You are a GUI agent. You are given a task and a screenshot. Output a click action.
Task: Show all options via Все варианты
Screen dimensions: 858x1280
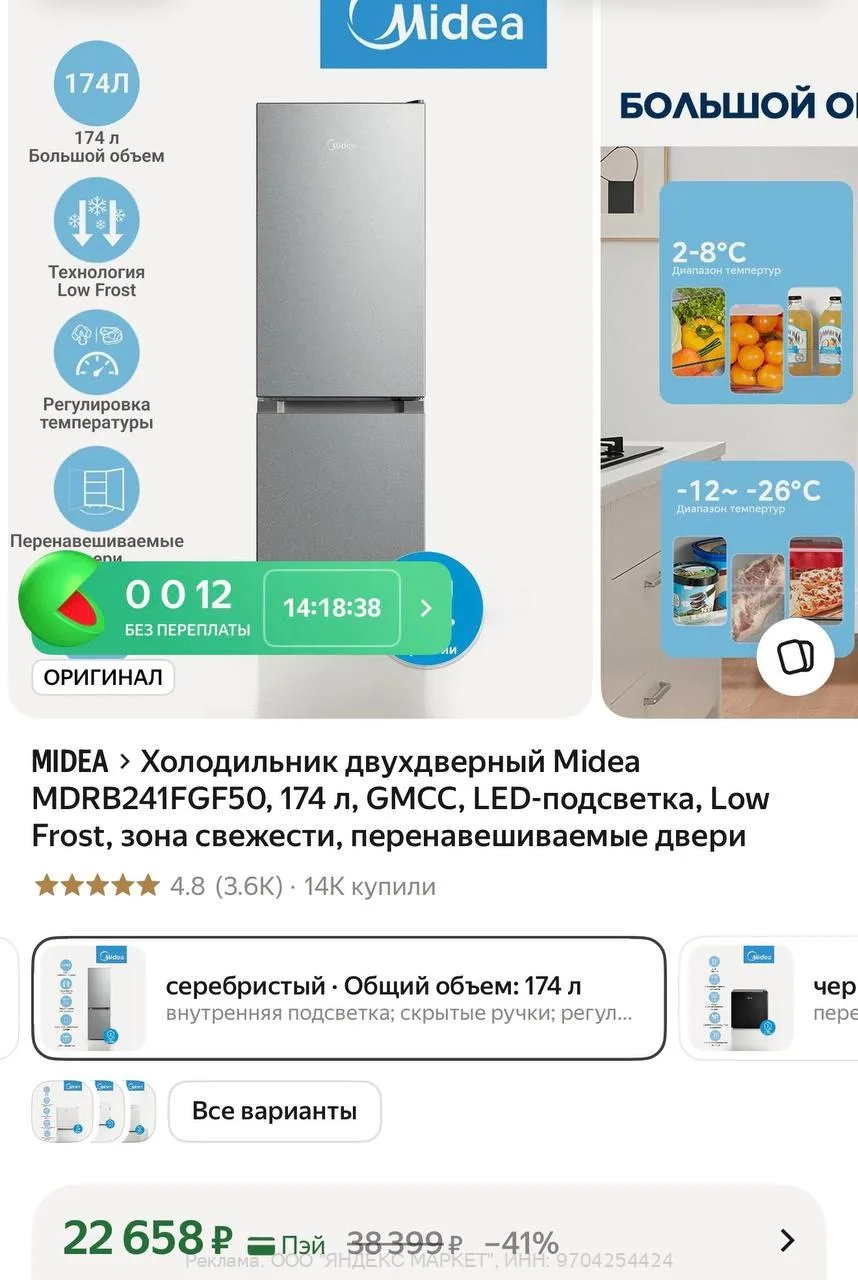pyautogui.click(x=275, y=1111)
